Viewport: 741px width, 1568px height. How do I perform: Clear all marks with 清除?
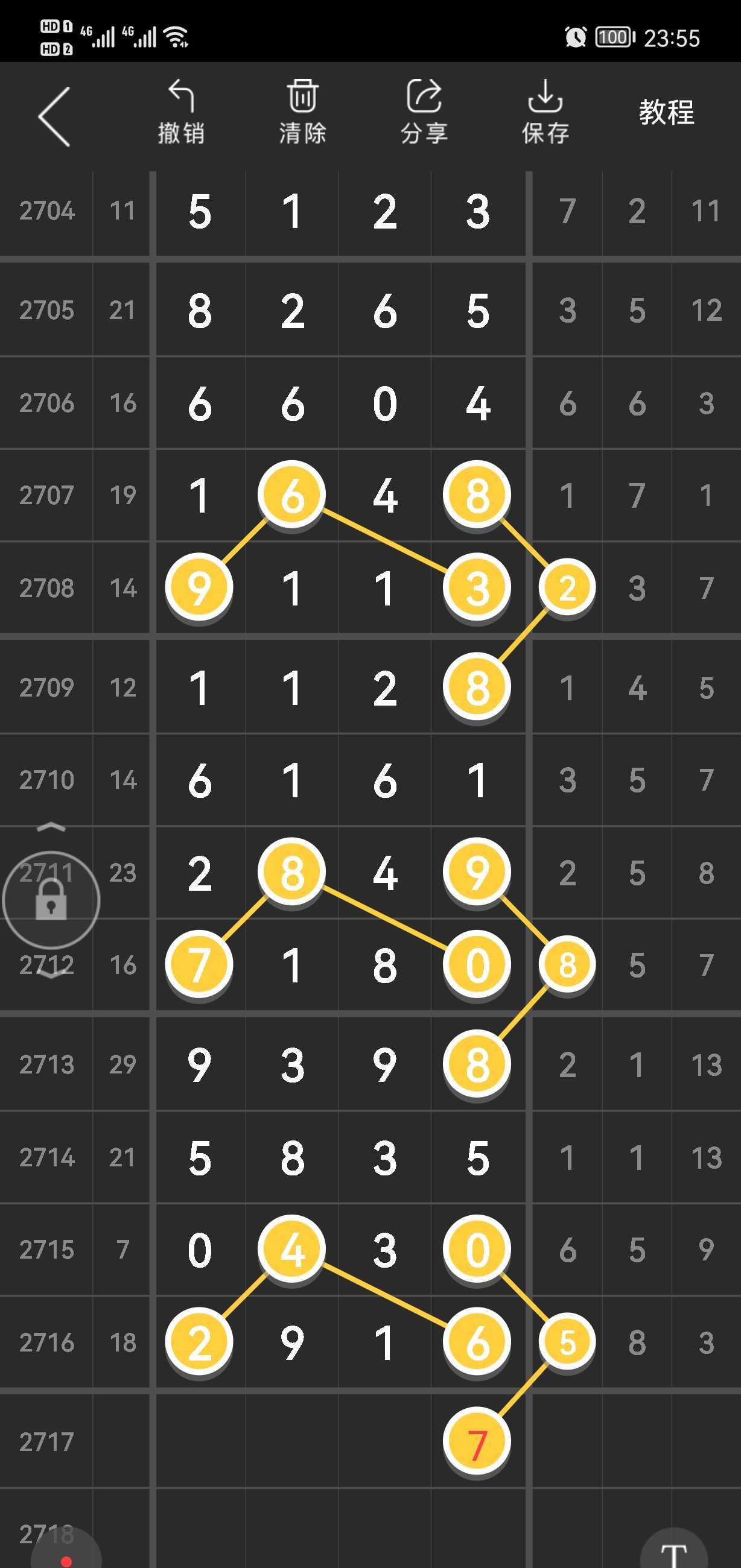pos(302,112)
